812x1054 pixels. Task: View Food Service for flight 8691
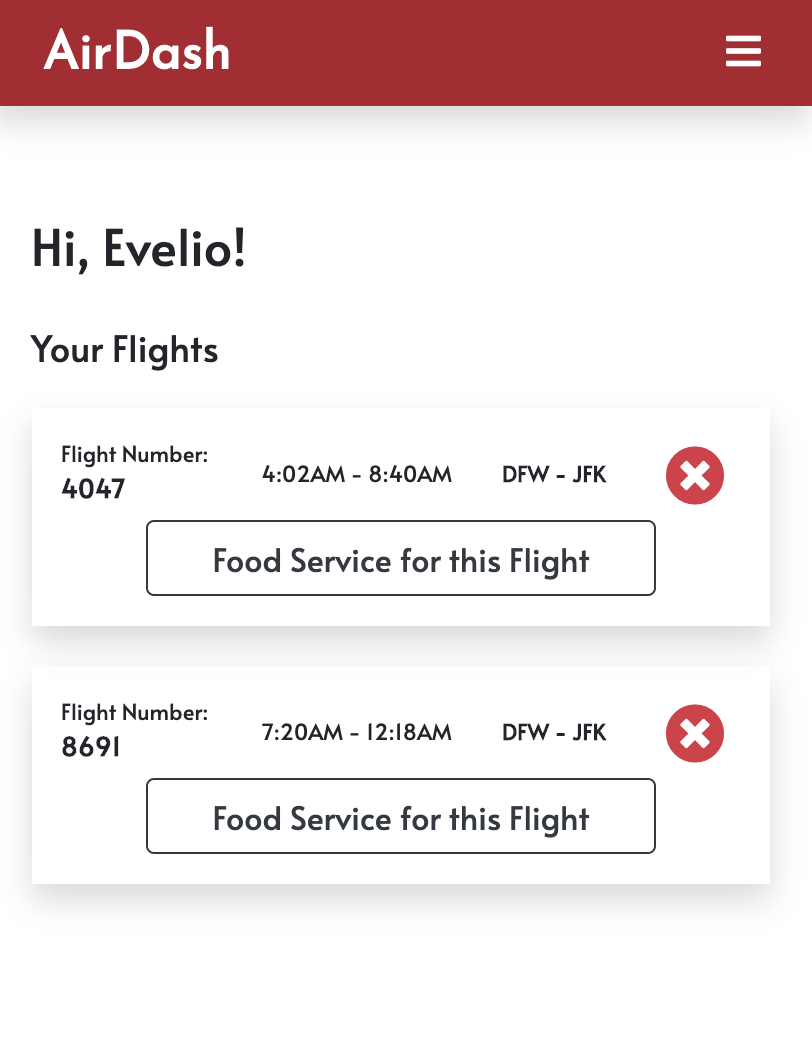pyautogui.click(x=401, y=817)
